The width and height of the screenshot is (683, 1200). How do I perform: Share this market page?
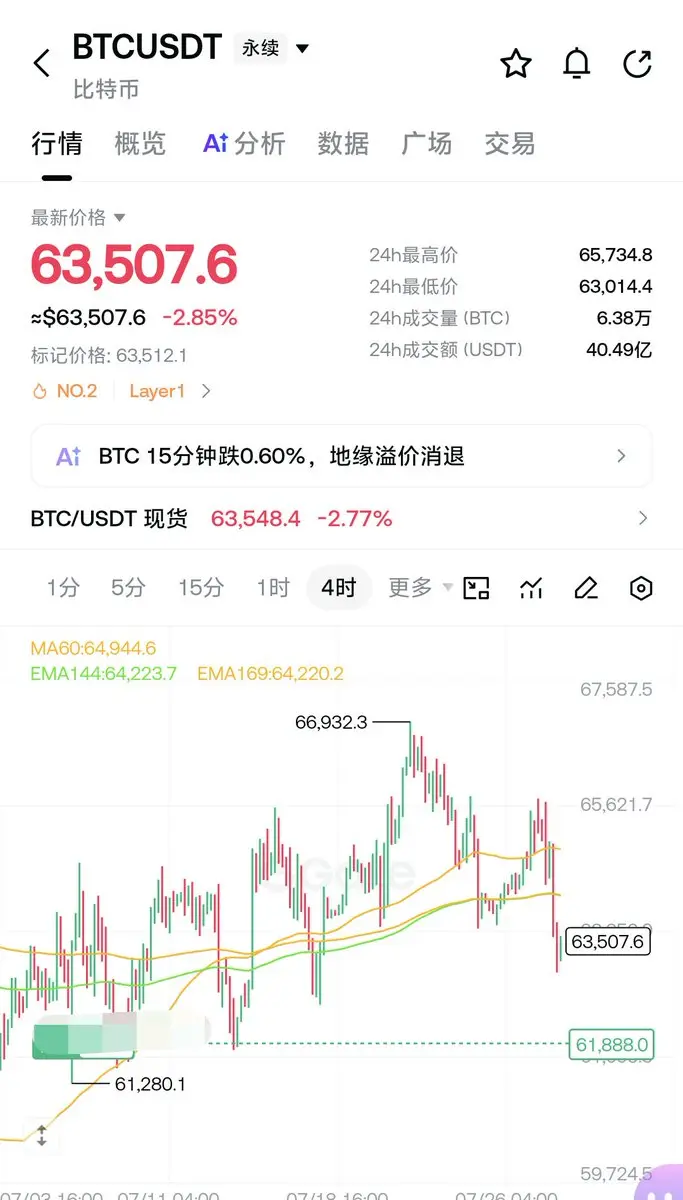pos(637,64)
